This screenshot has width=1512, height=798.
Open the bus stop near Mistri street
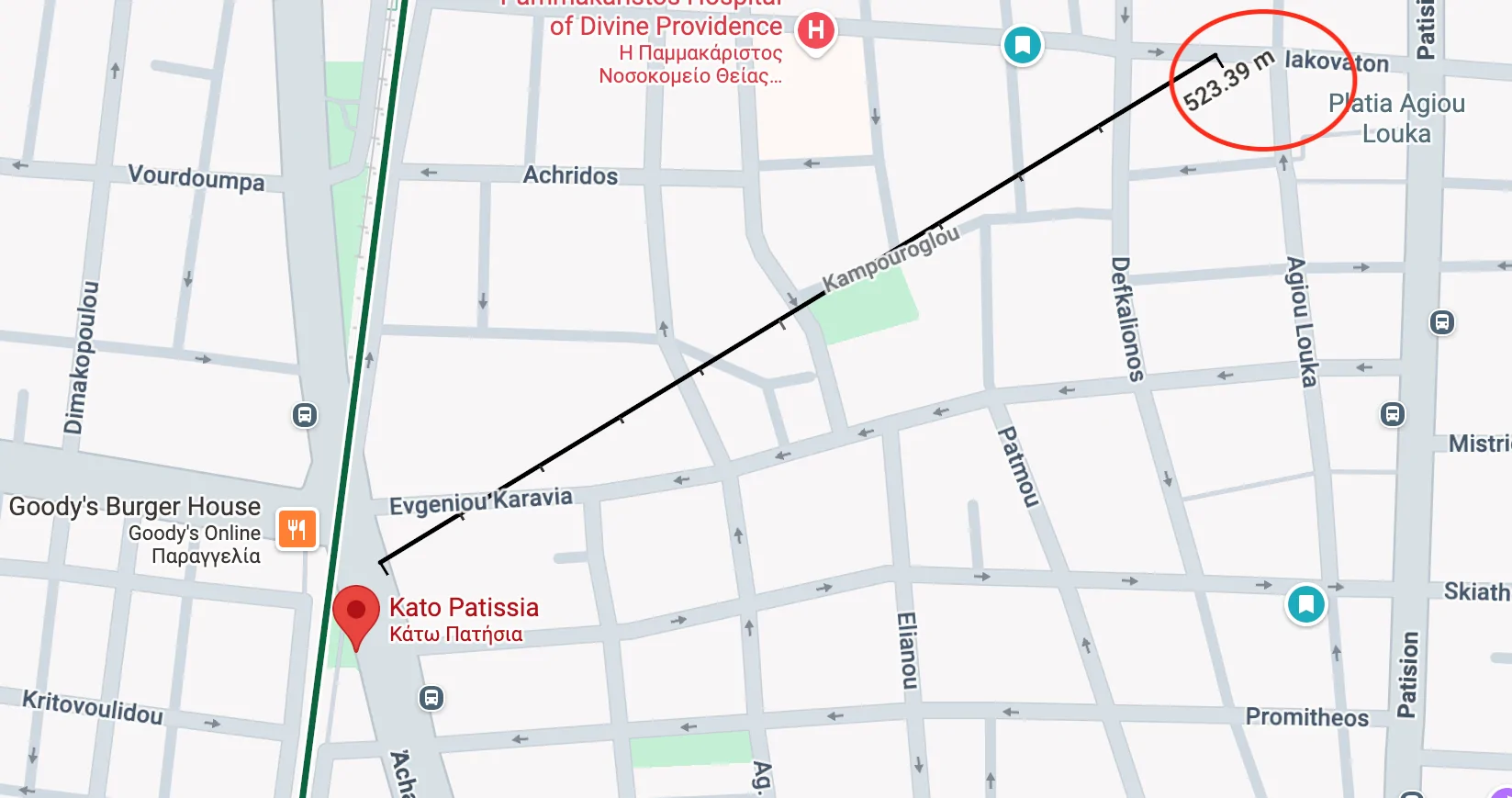(x=1392, y=414)
